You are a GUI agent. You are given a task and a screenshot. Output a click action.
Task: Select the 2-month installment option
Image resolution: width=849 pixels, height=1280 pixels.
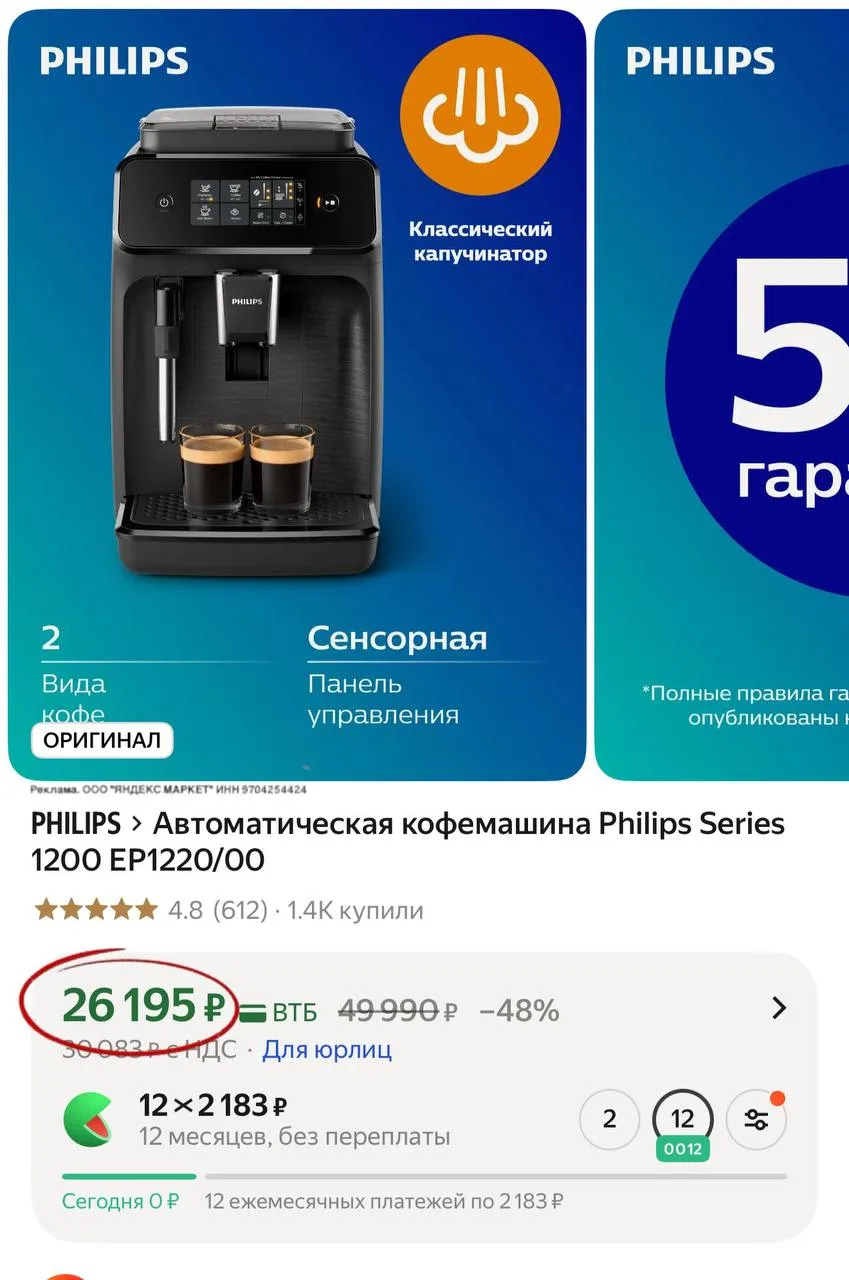[x=609, y=1119]
